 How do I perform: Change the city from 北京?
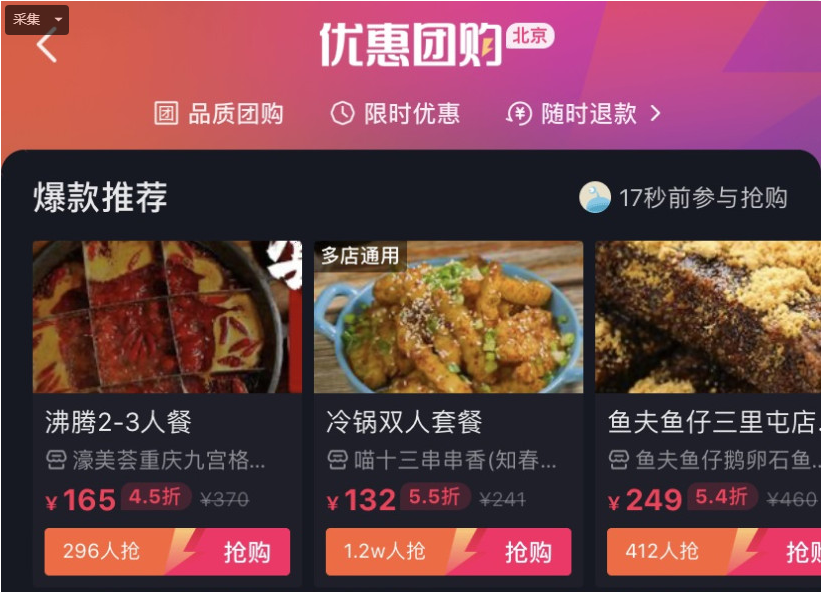coord(530,36)
